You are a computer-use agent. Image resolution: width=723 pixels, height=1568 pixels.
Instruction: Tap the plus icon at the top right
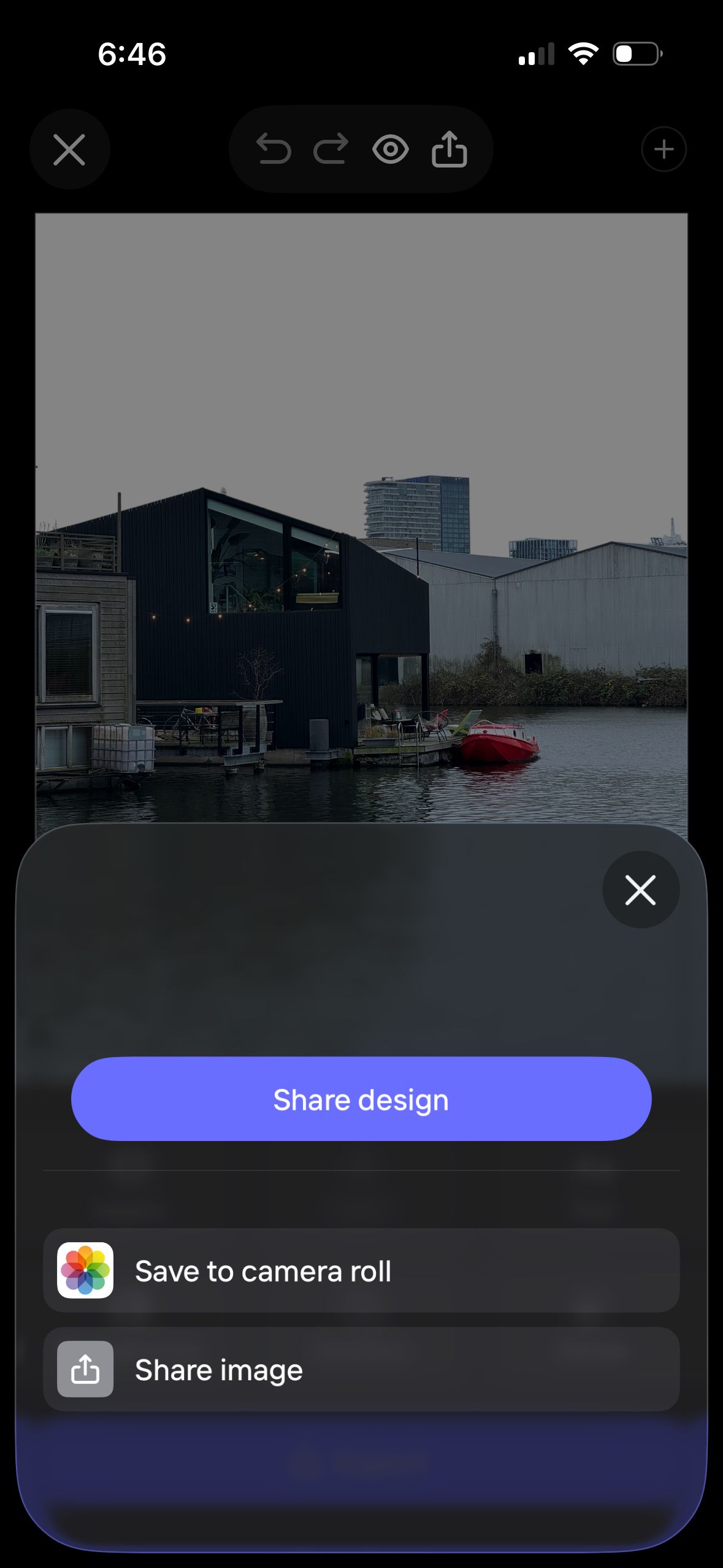point(664,148)
